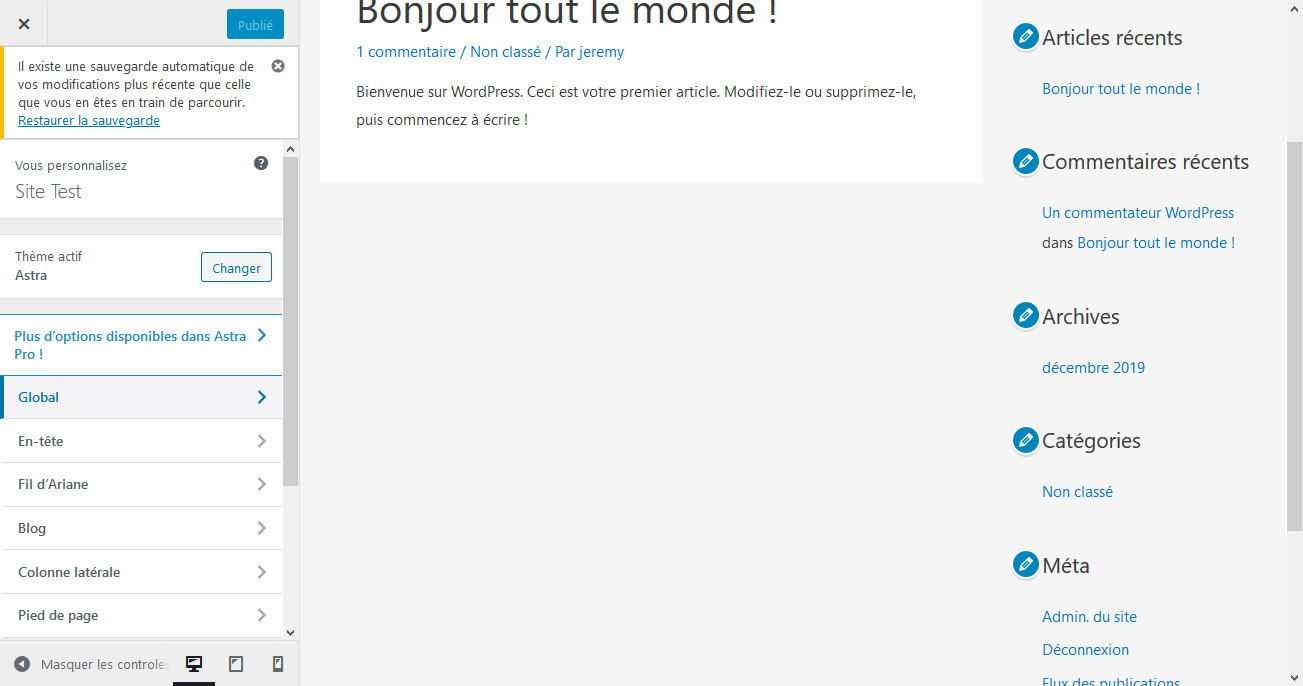Open the Fil d'Ariane section
Image resolution: width=1303 pixels, height=686 pixels.
(x=141, y=484)
